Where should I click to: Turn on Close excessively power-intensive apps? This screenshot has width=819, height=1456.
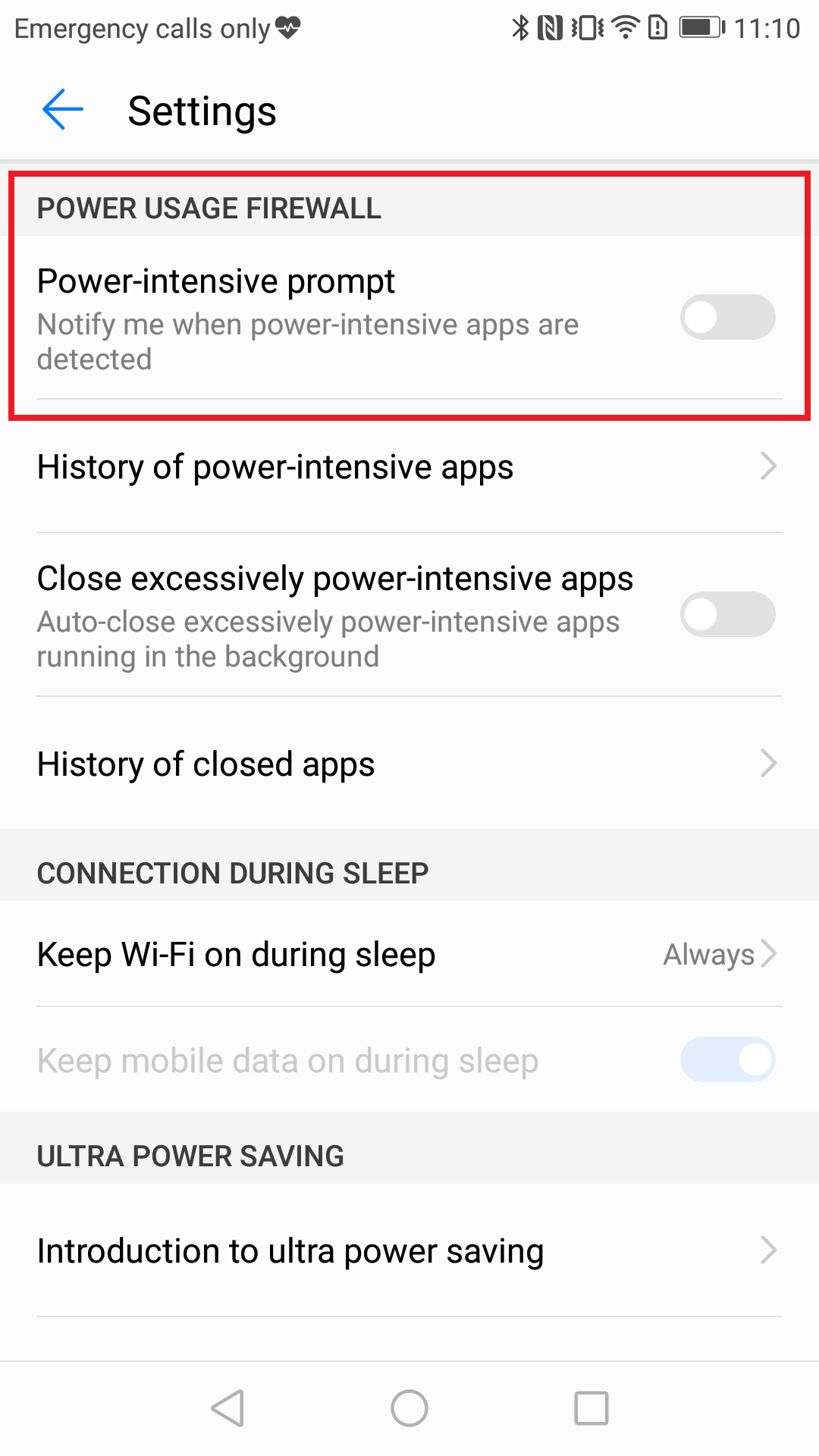[x=726, y=614]
